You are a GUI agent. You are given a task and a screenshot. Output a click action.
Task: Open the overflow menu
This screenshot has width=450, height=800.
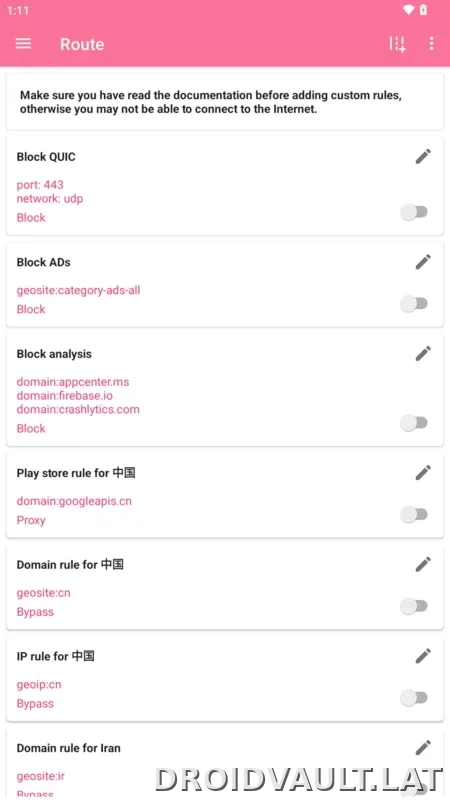432,44
